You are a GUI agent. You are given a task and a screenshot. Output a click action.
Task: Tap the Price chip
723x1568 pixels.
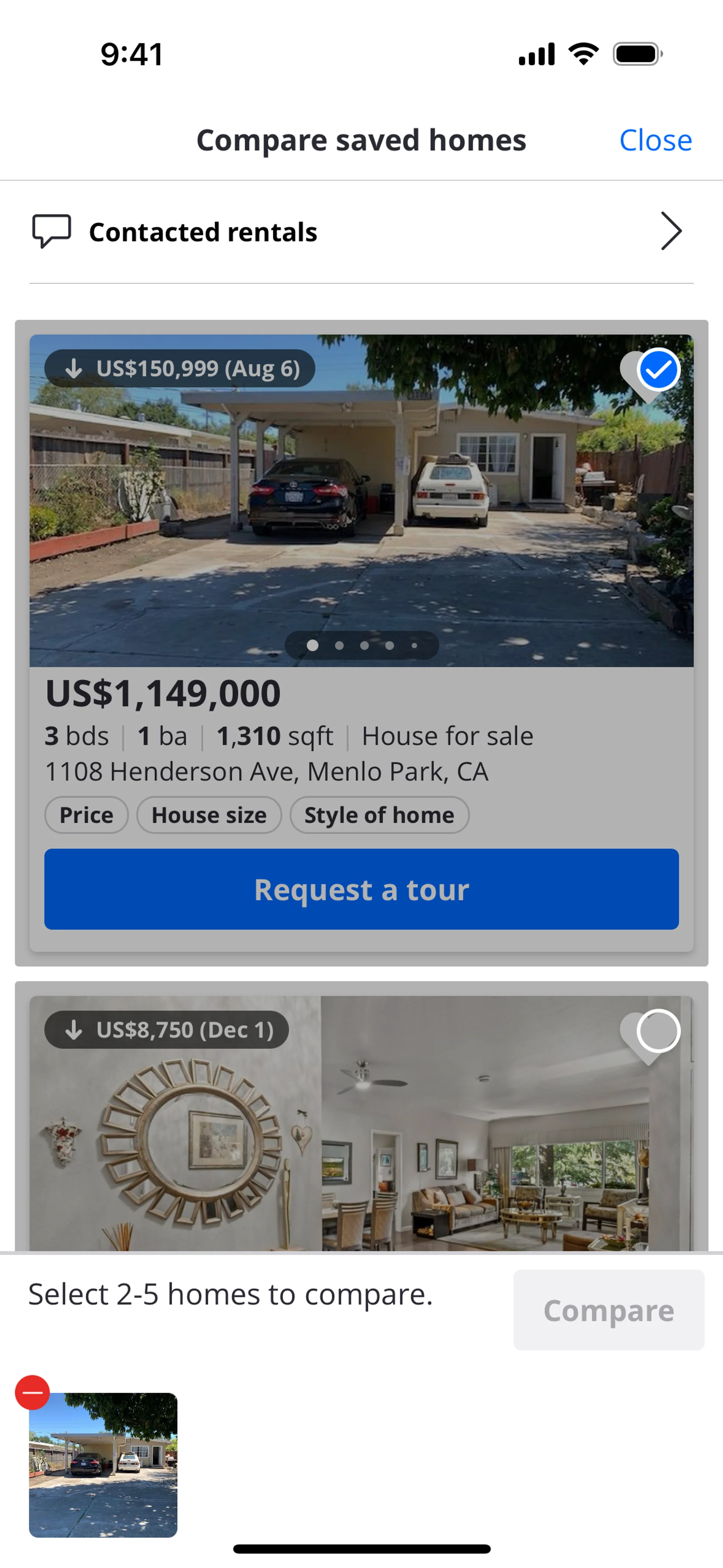(x=86, y=815)
